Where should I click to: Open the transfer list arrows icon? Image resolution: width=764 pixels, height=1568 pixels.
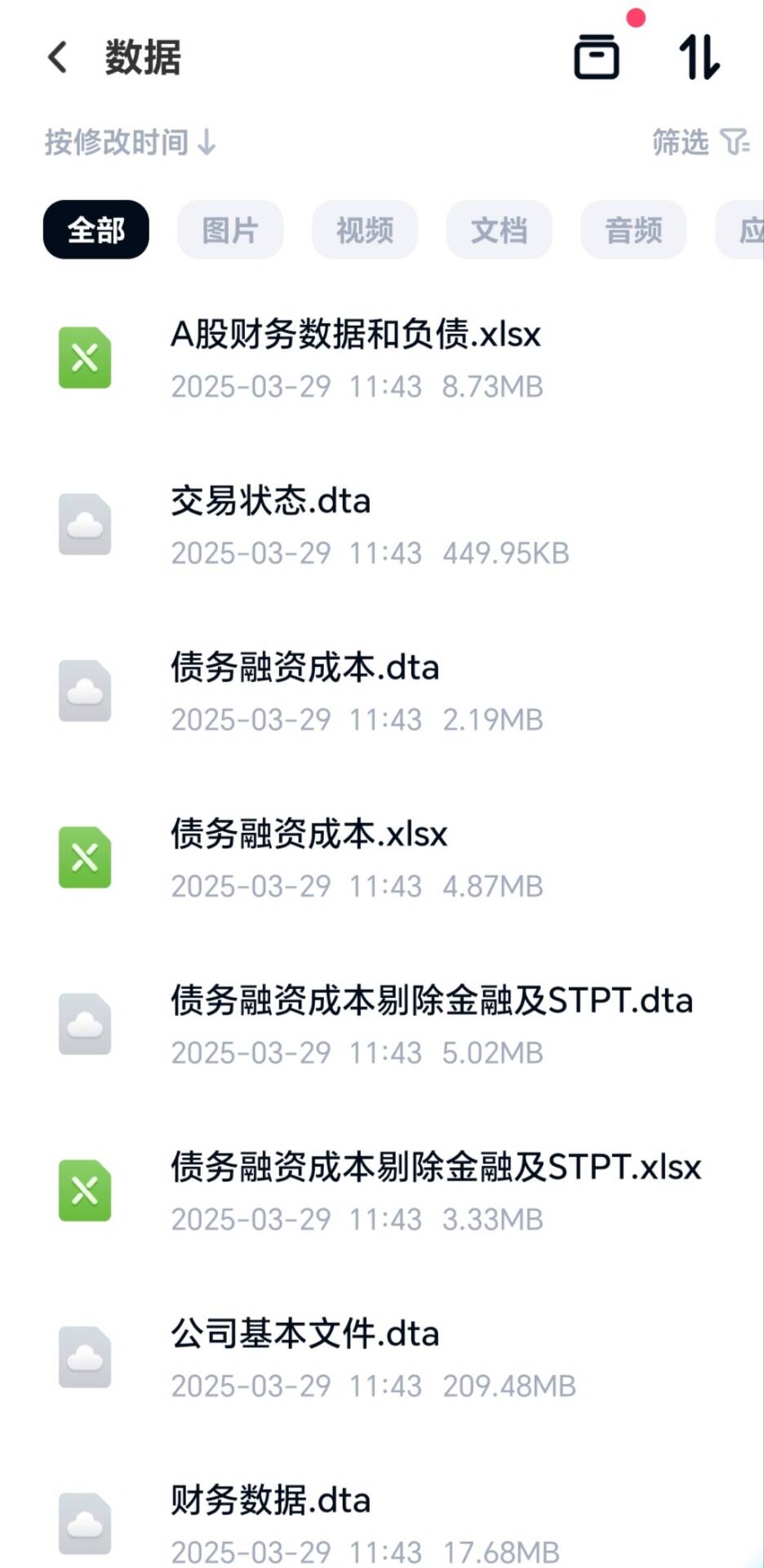tap(699, 56)
